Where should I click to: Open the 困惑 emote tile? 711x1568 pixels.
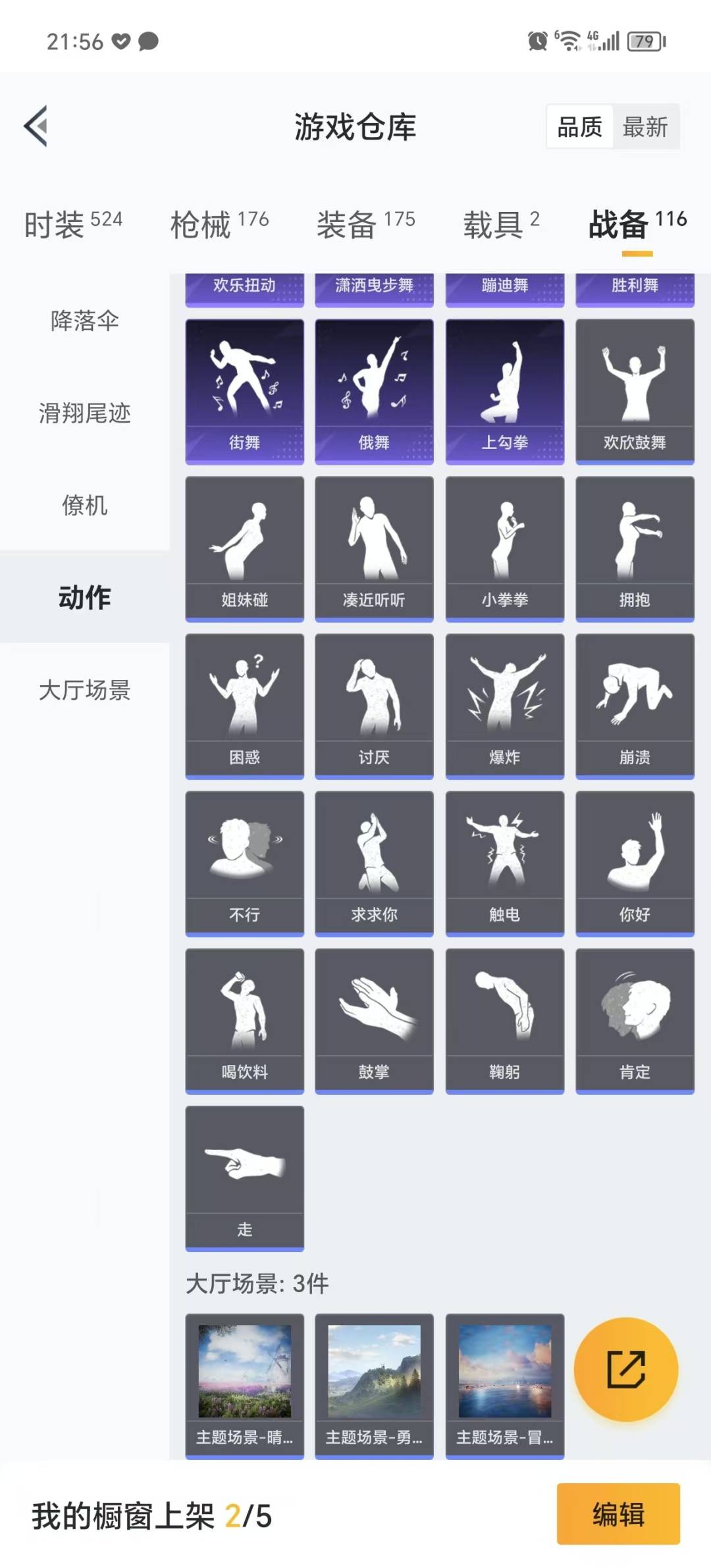pyautogui.click(x=244, y=706)
